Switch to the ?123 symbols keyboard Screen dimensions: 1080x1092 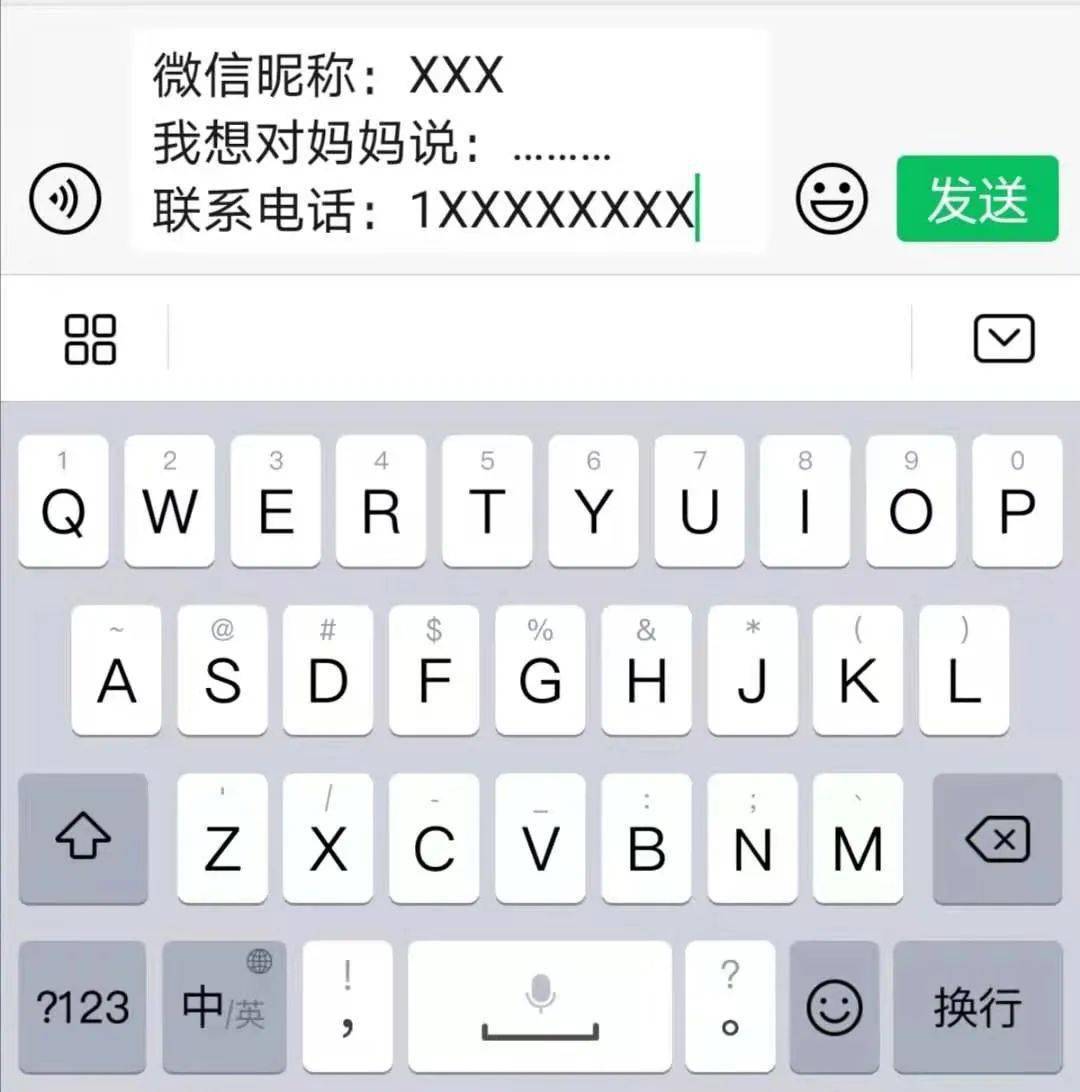83,1006
